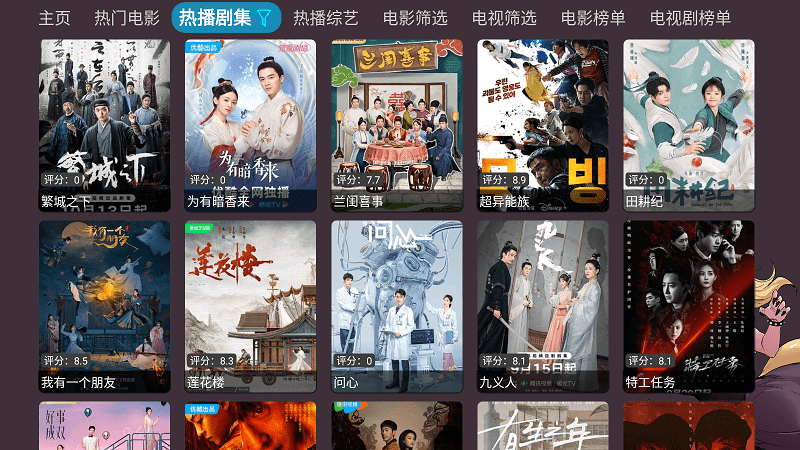Choose the 莲花楼 drama
The image size is (800, 450).
click(x=251, y=306)
